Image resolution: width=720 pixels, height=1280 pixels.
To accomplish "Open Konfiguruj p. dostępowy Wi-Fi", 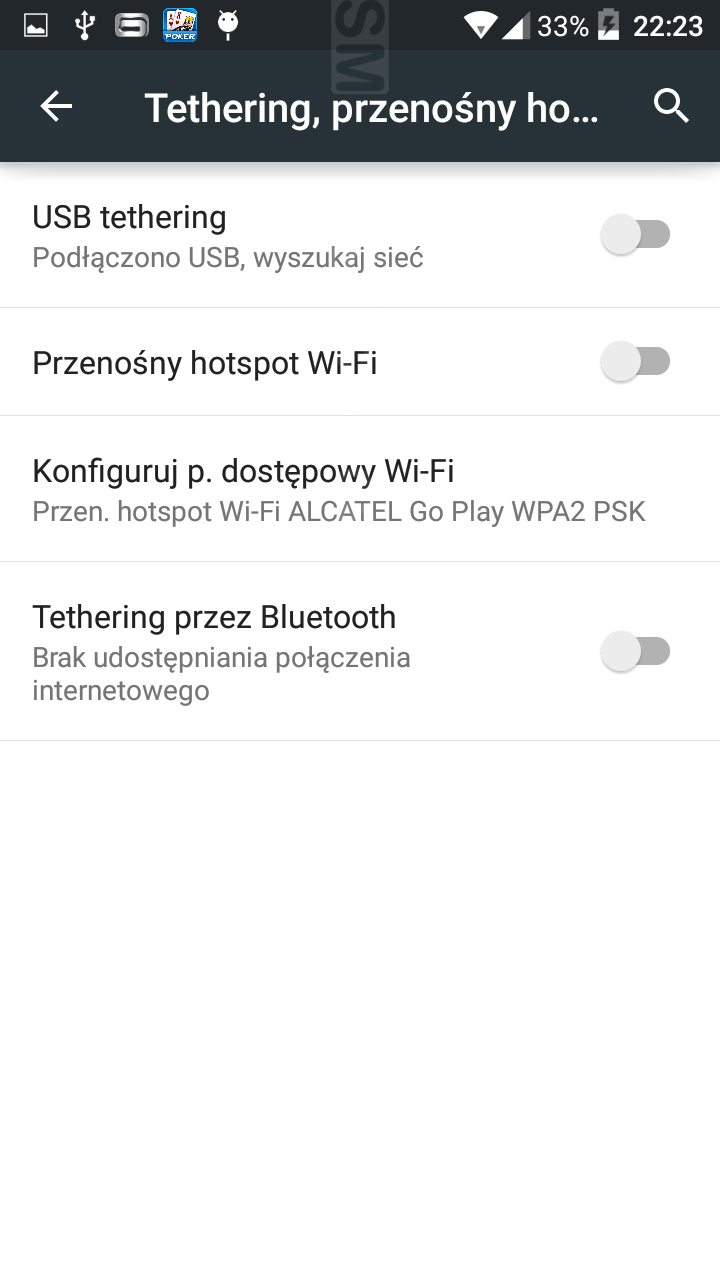I will pyautogui.click(x=360, y=489).
